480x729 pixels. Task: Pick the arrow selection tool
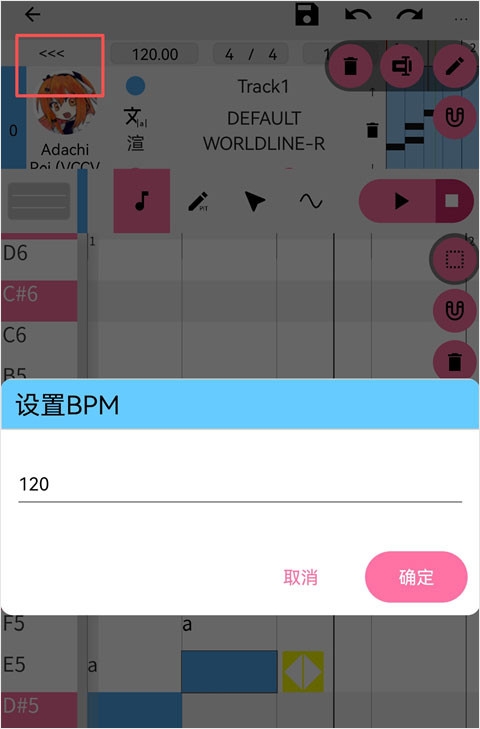[x=254, y=202]
